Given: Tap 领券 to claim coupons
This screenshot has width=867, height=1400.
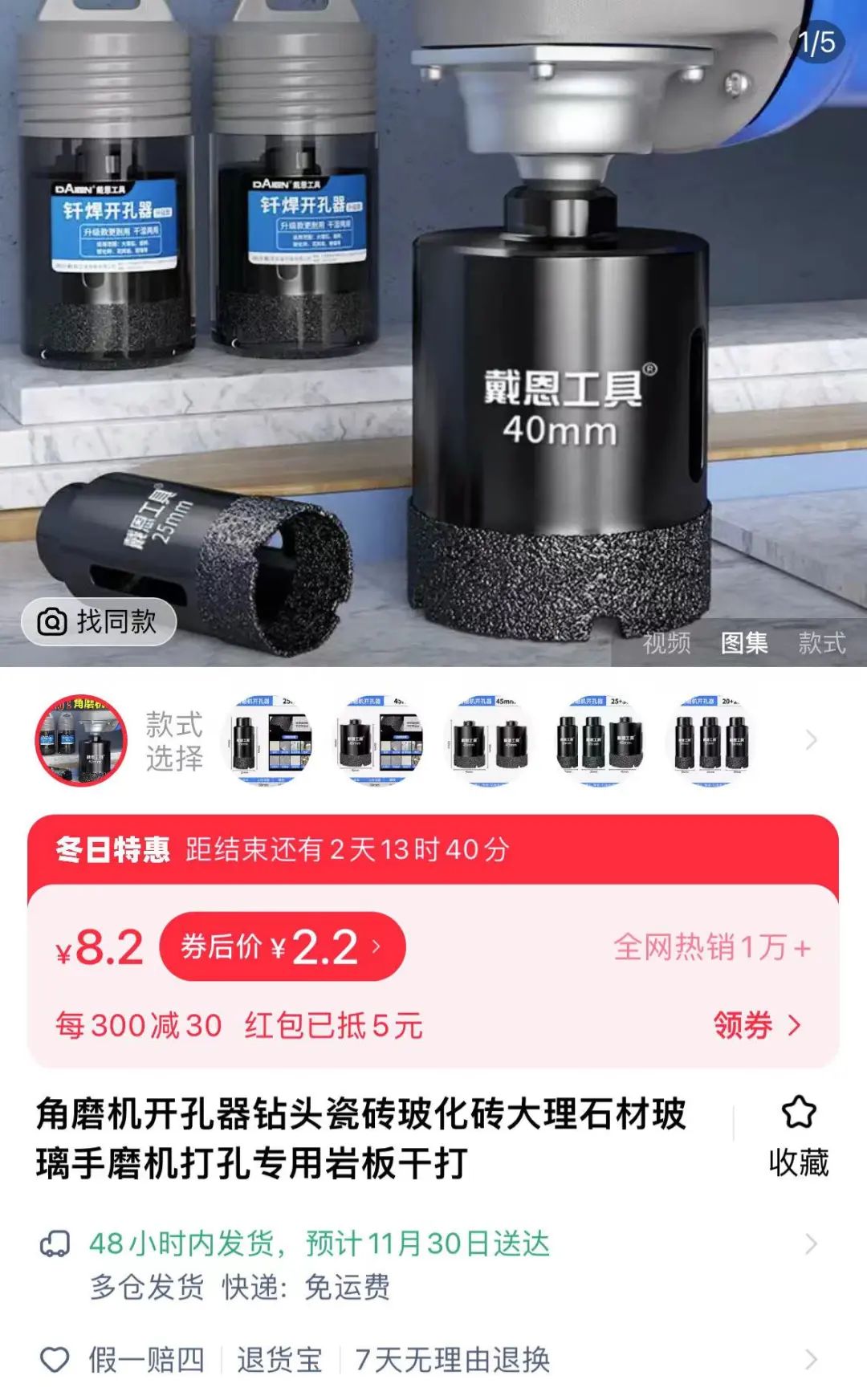Looking at the screenshot, I should (x=756, y=1025).
